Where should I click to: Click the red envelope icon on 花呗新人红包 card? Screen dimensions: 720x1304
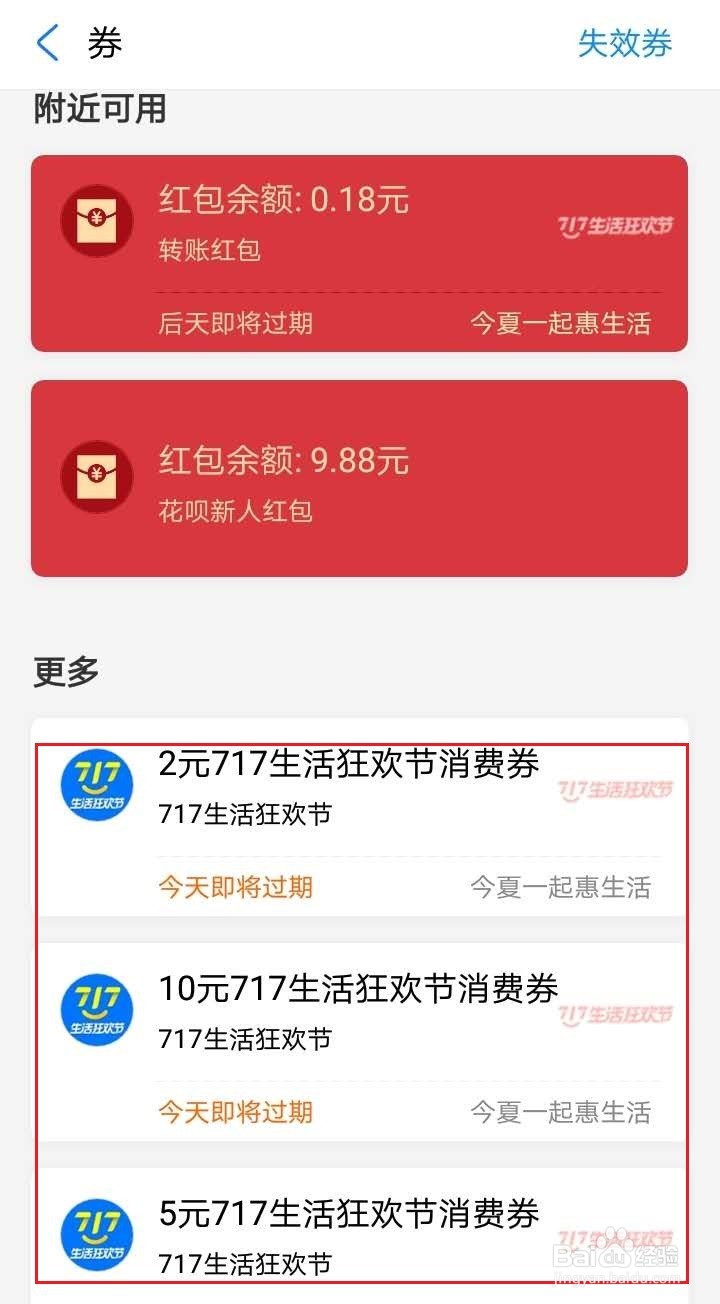[x=95, y=477]
